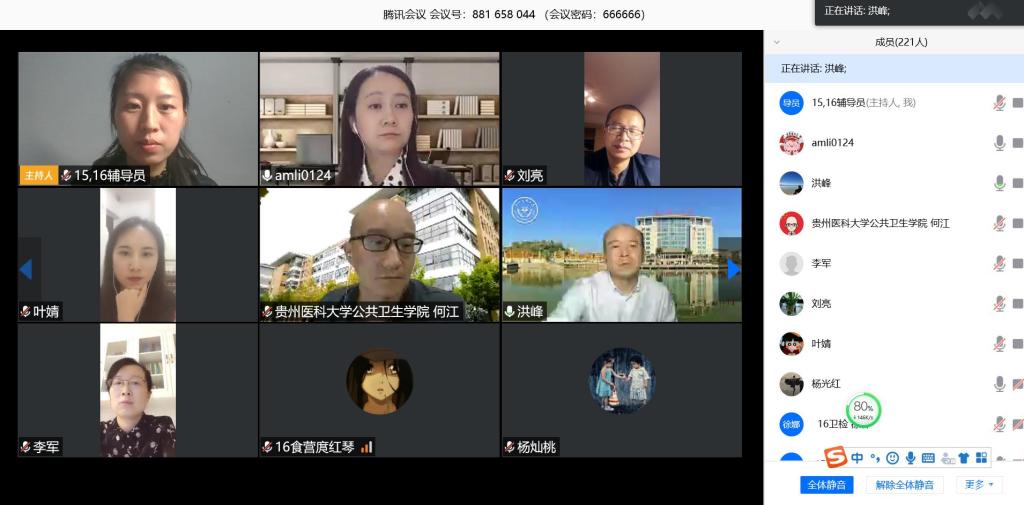
Task: Toggle camera icon for 15,16辅导员
Action: pos(1018,103)
